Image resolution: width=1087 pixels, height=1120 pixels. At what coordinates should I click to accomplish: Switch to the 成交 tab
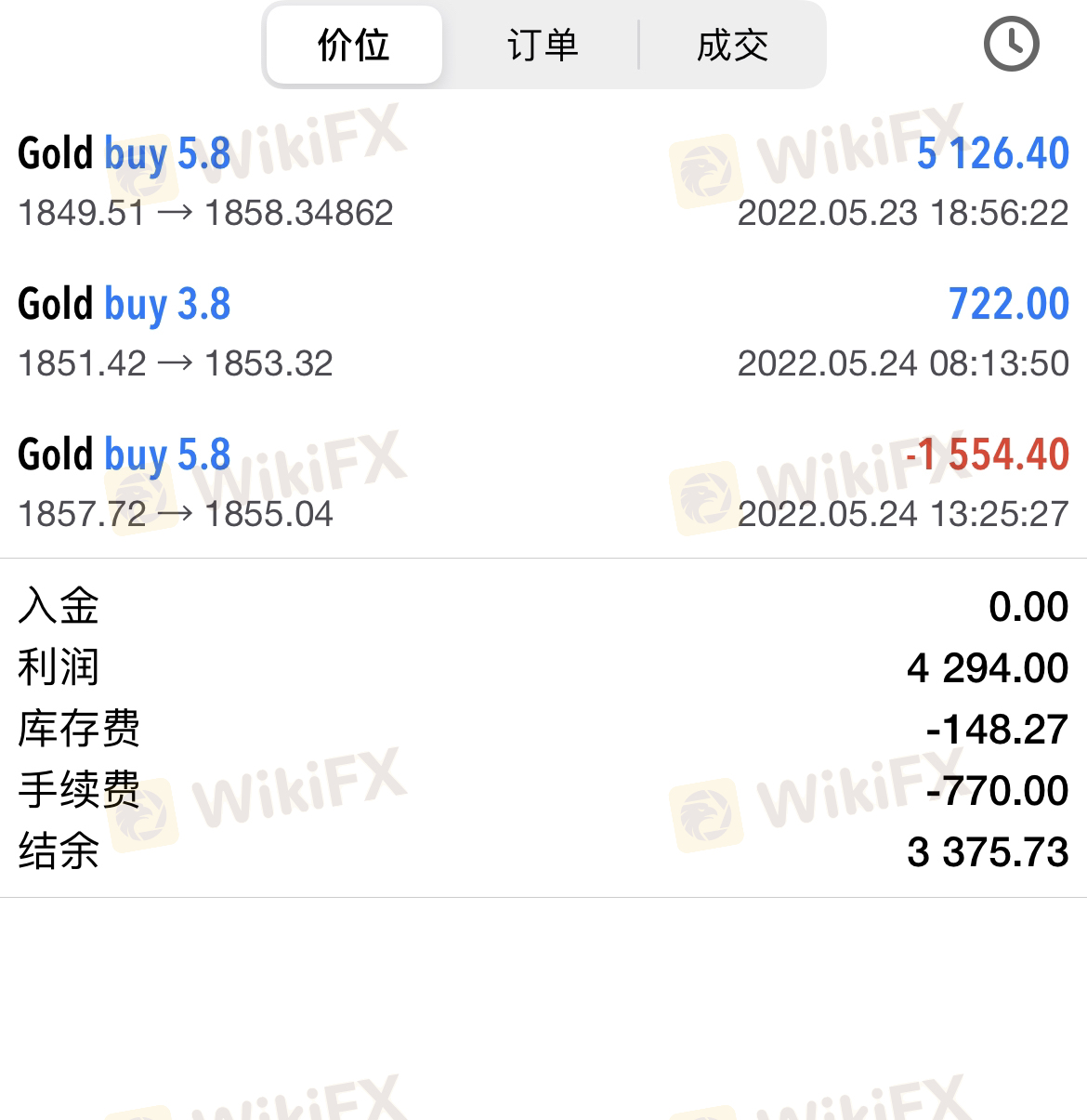(x=732, y=45)
